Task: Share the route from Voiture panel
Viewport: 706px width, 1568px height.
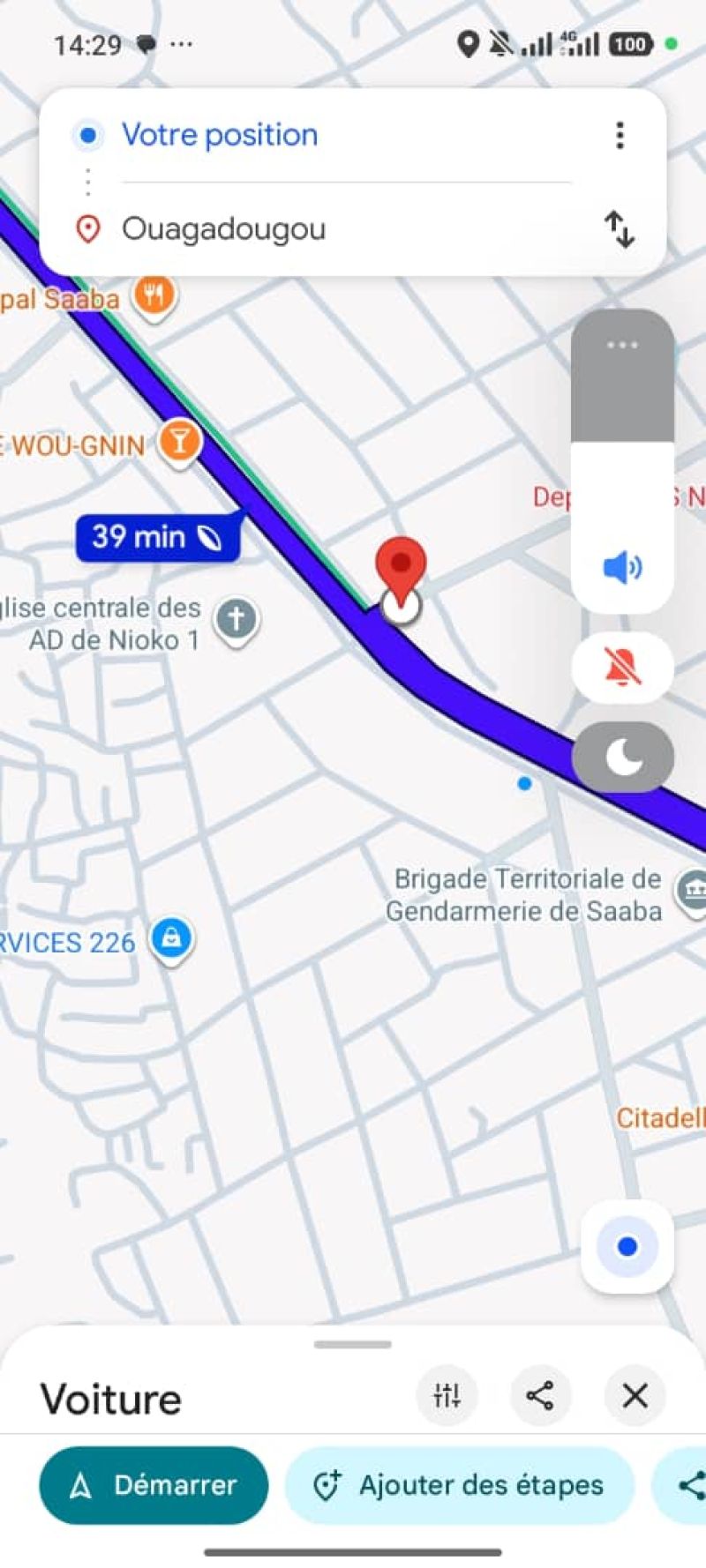Action: 540,1396
